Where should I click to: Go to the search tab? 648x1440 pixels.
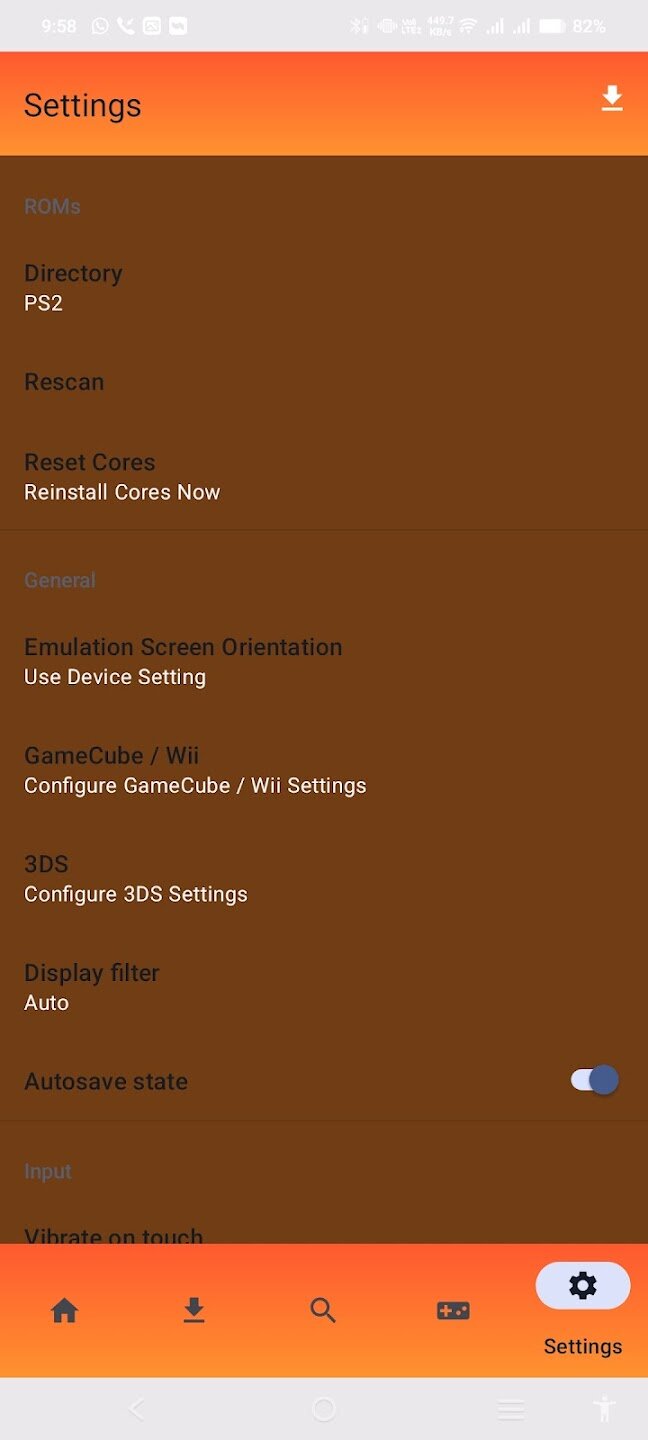point(323,1310)
